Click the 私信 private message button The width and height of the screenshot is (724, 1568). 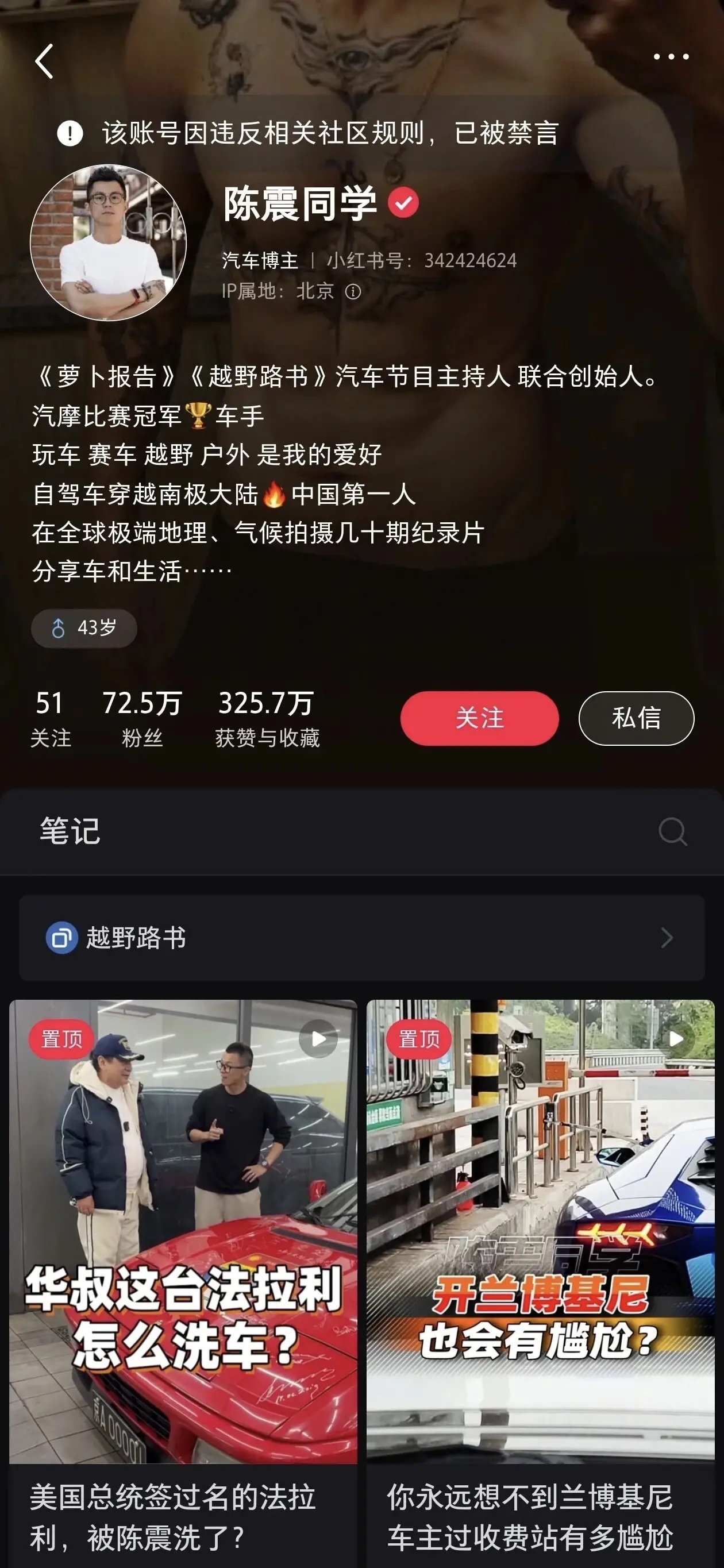[634, 718]
